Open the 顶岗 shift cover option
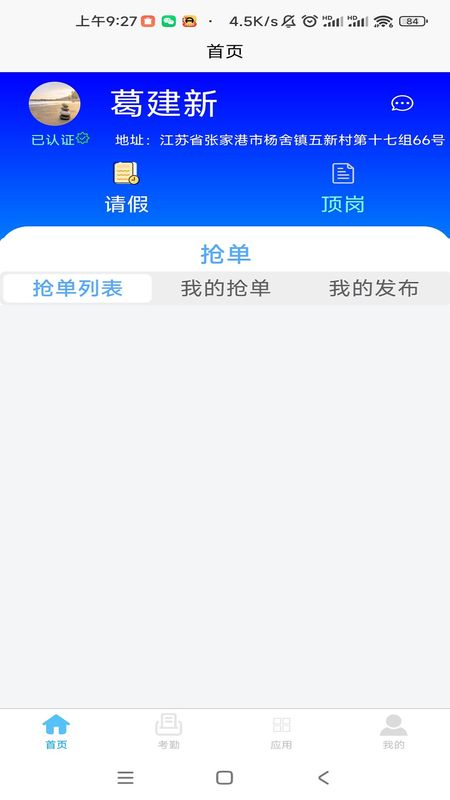The height and width of the screenshot is (800, 450). (343, 188)
